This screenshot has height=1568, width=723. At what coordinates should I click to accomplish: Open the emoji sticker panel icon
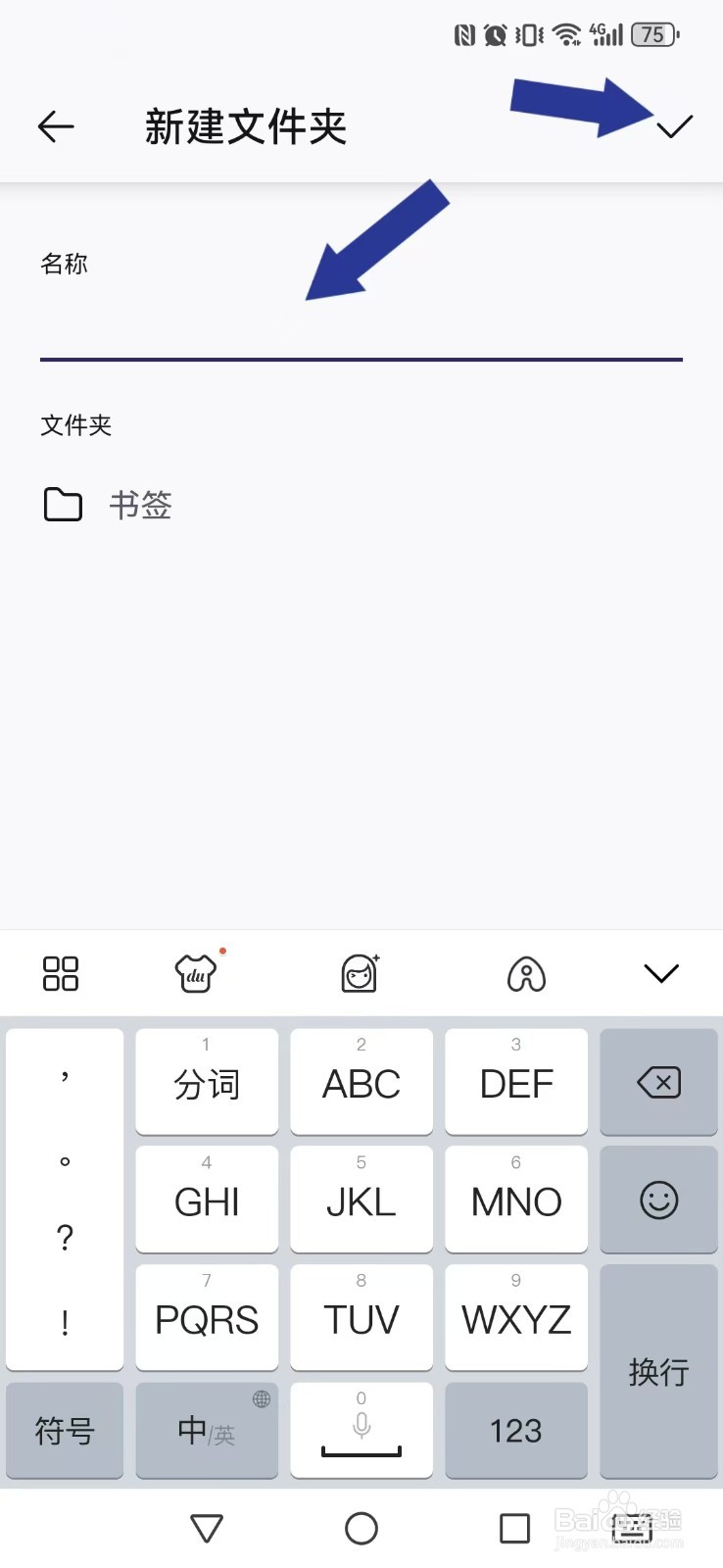(x=361, y=973)
